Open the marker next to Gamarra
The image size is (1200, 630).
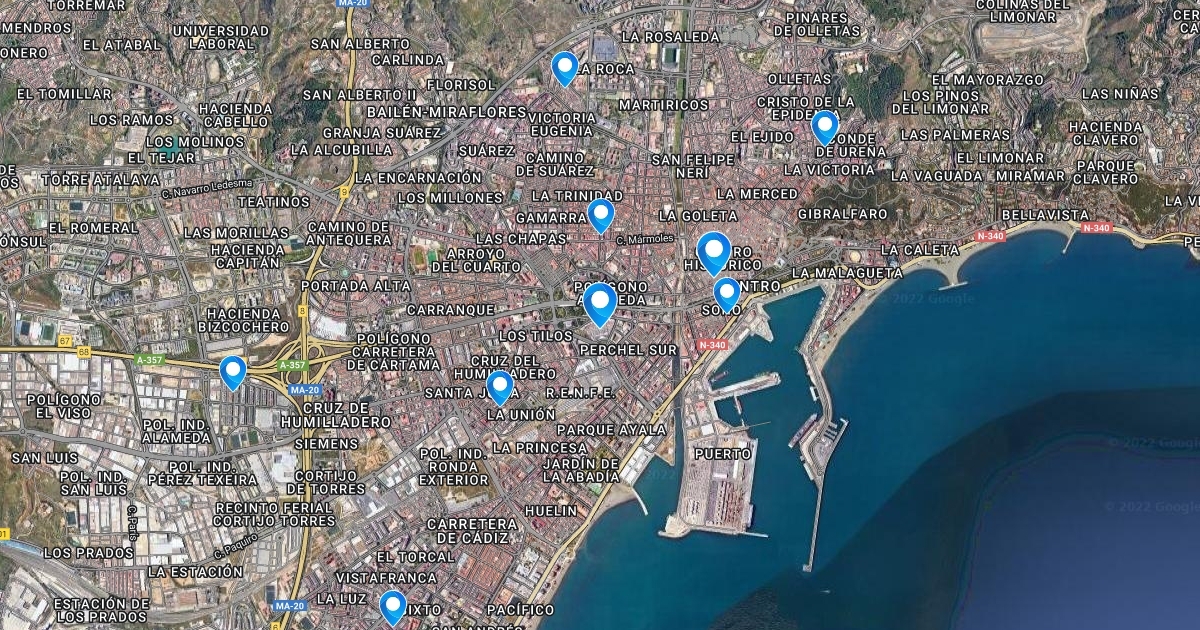[600, 214]
